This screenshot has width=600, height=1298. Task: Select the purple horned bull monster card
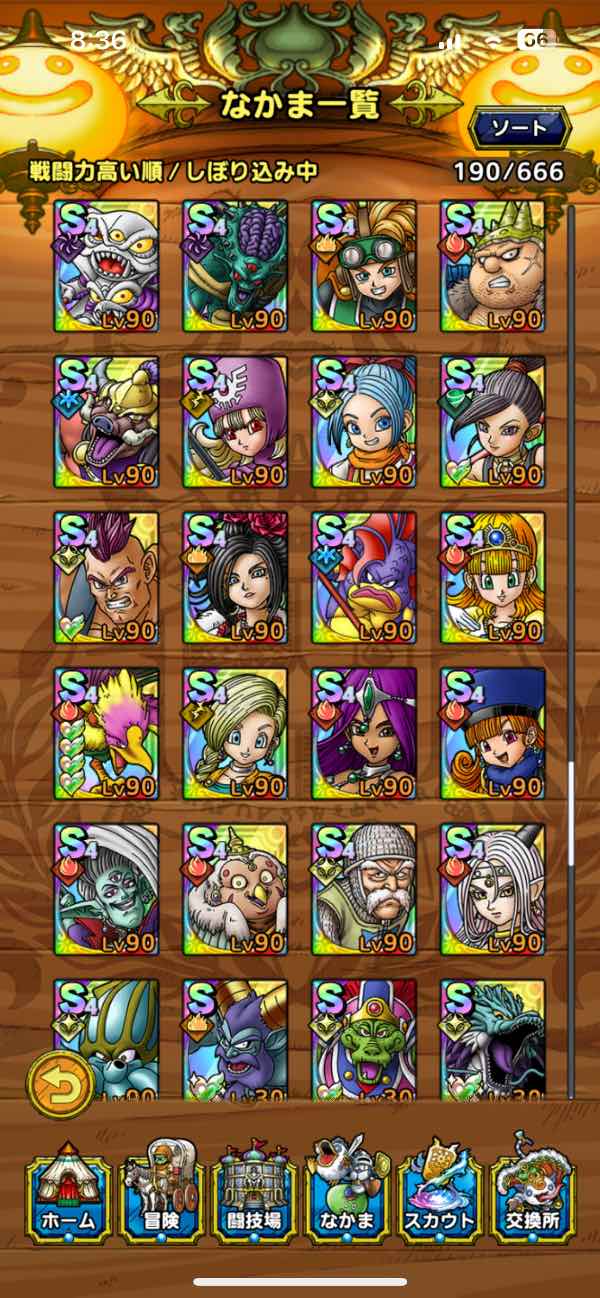tap(107, 422)
